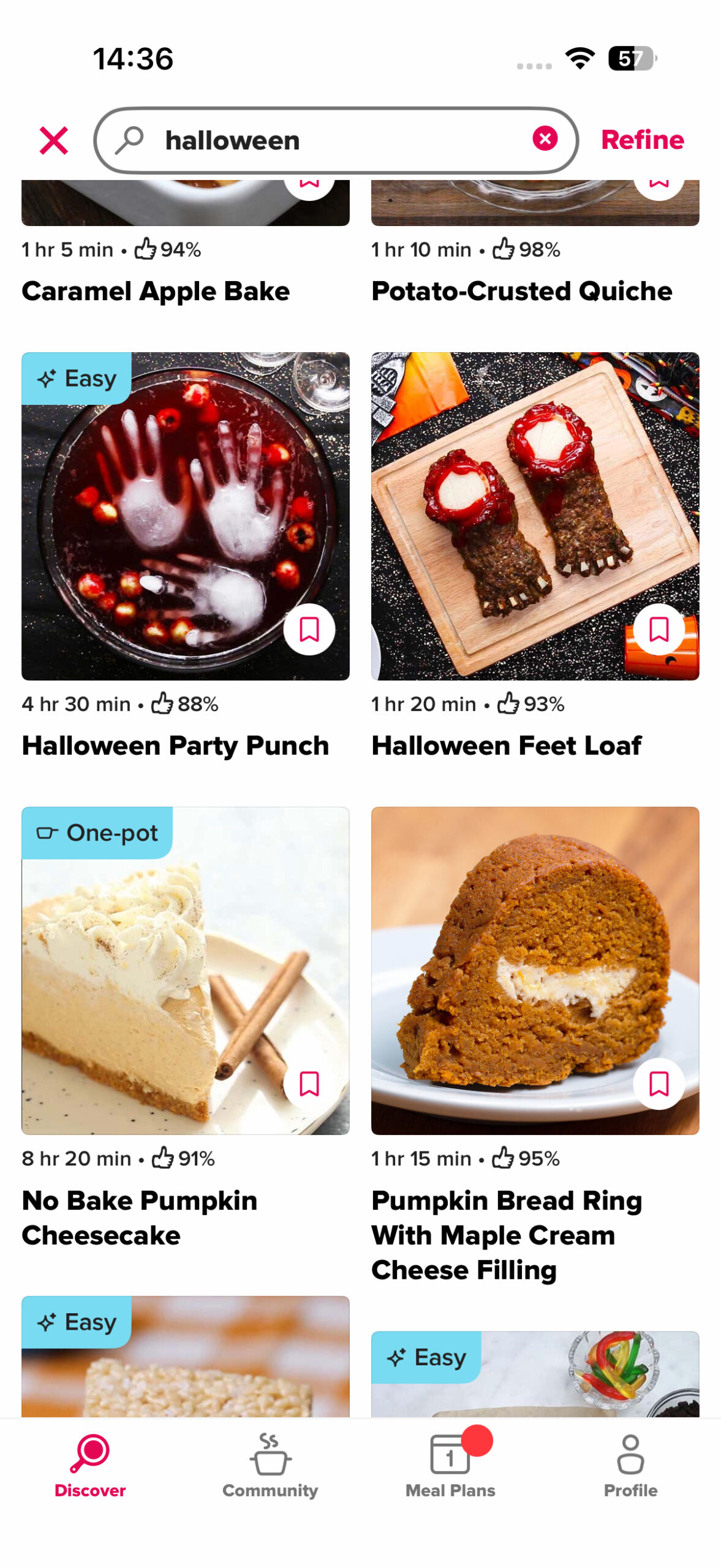This screenshot has height=1568, width=721.
Task: View Potato-Crusted Quiche recipe
Action: tap(521, 291)
